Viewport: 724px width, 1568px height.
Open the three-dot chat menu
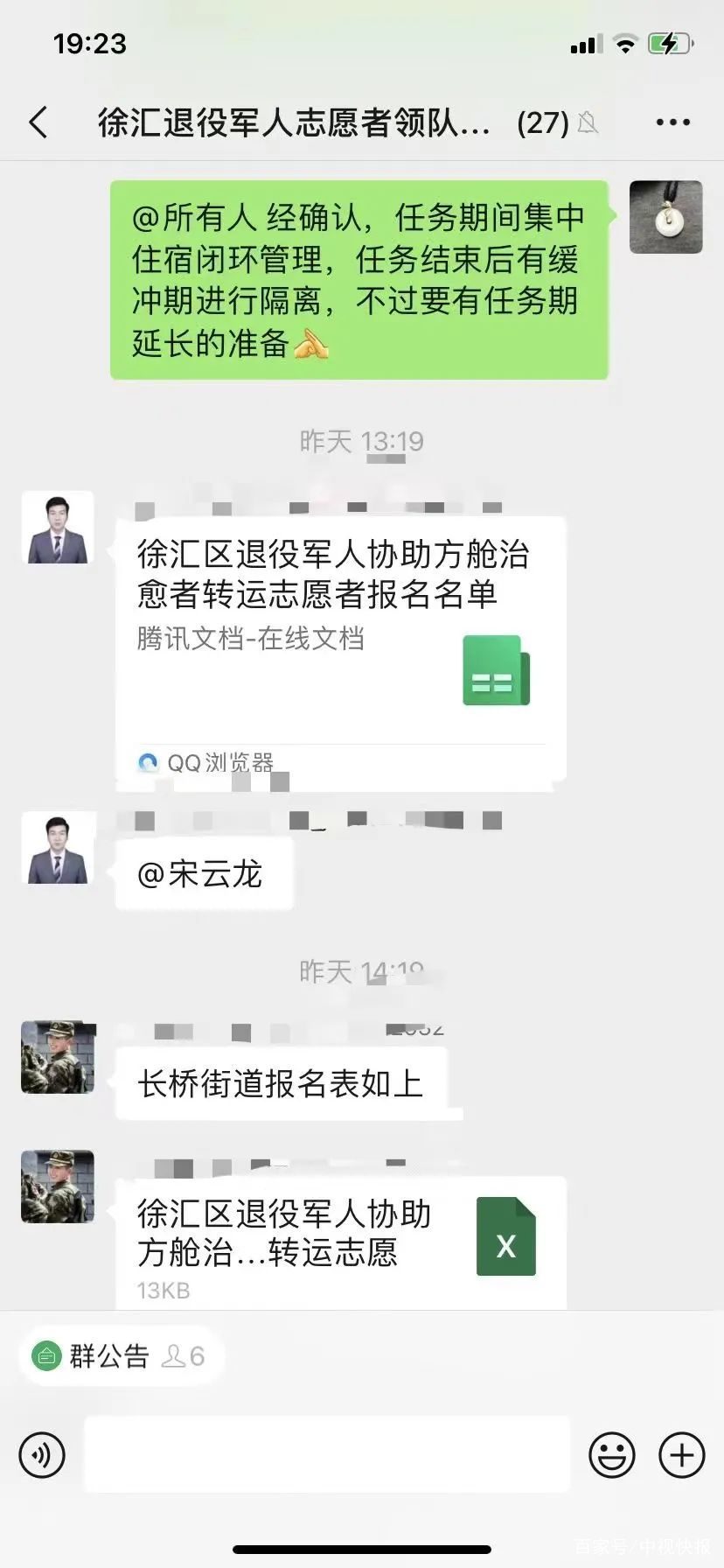pos(673,122)
